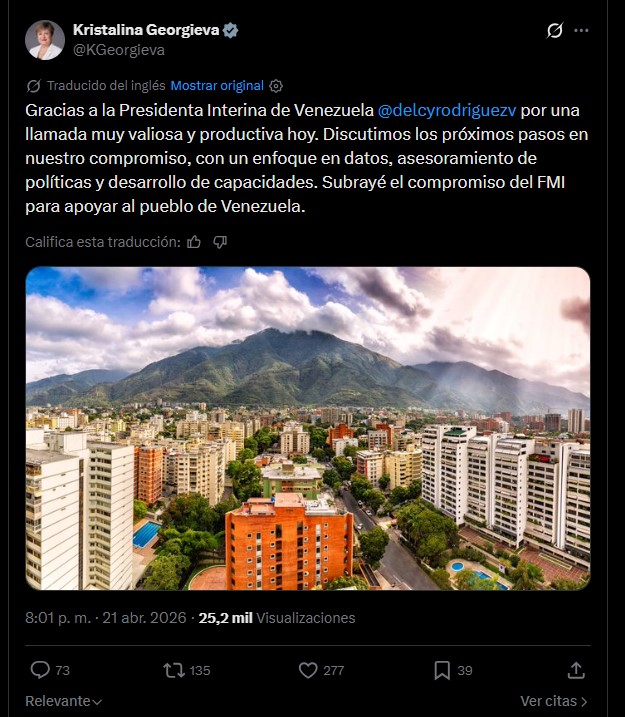The width and height of the screenshot is (625, 717).
Task: Open Ver citas to see quotes
Action: click(554, 701)
